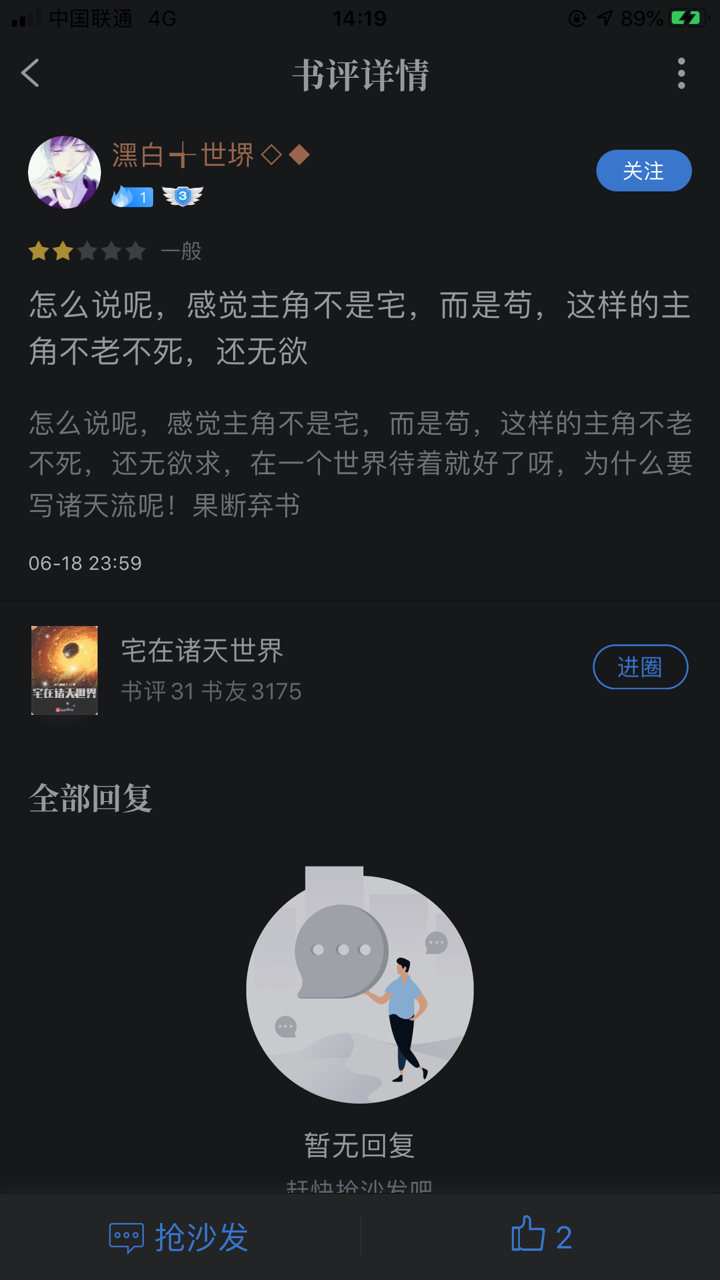The image size is (720, 1280).
Task: Join the book circle via 进圈
Action: coord(640,667)
